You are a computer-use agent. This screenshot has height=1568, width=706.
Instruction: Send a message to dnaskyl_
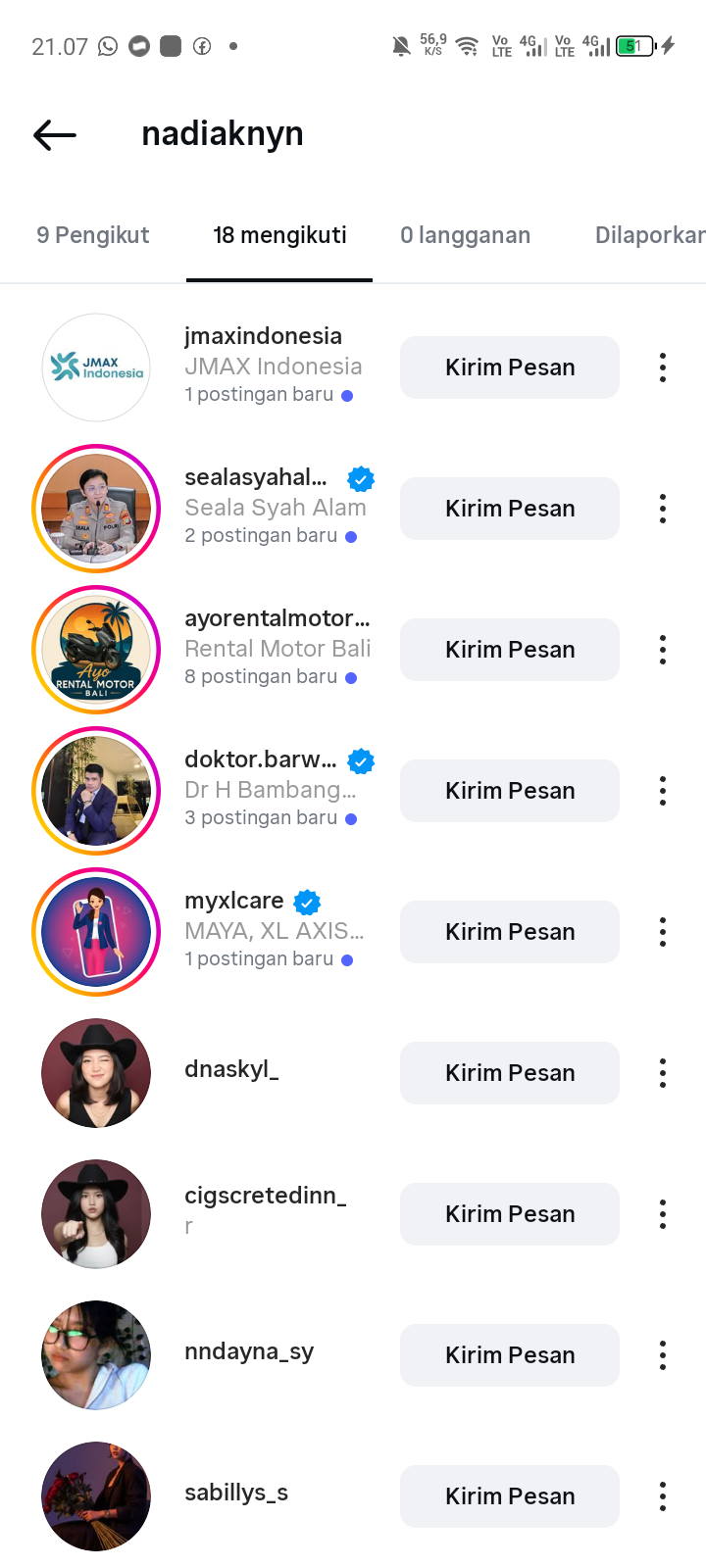point(510,1073)
